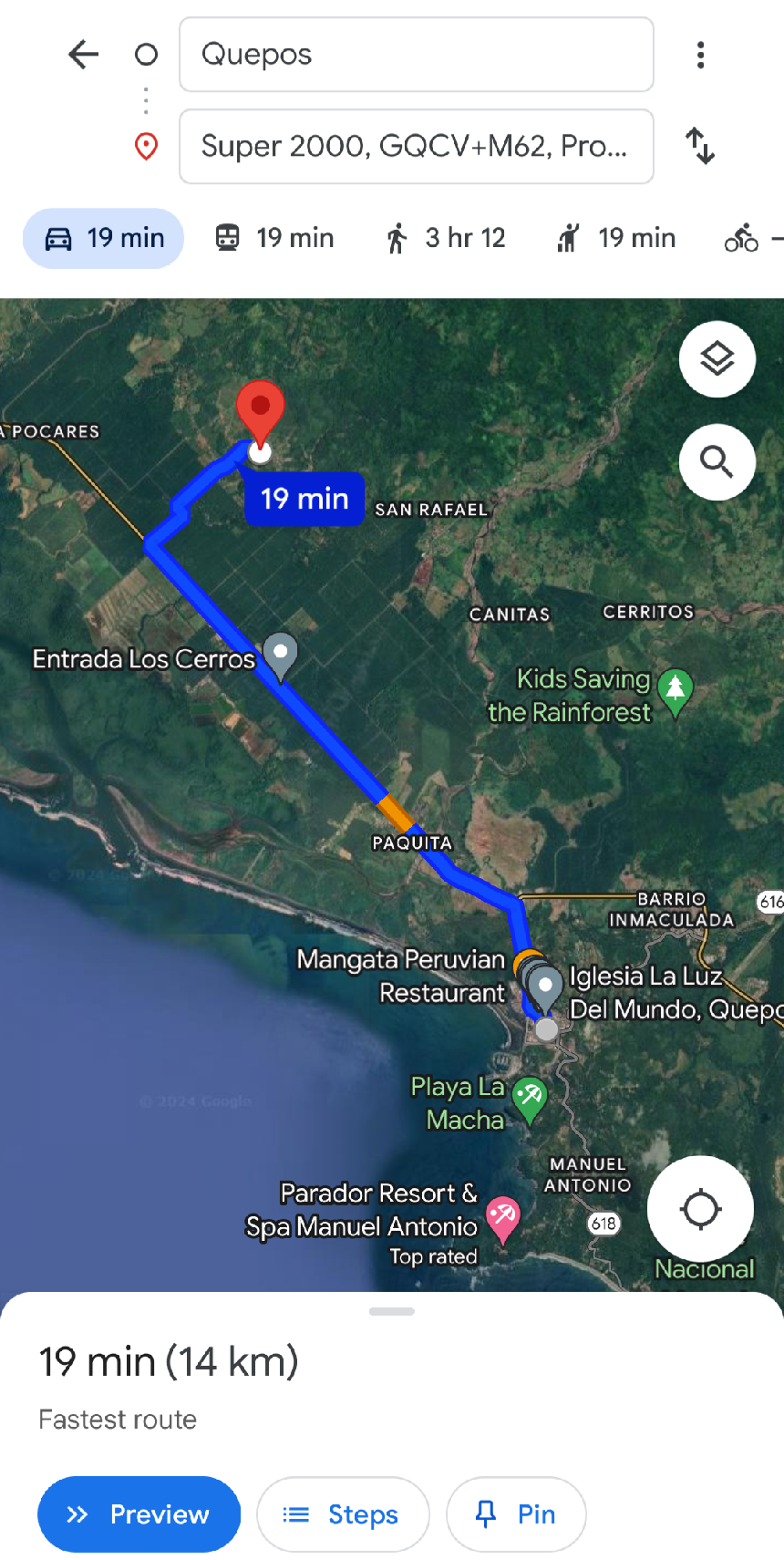Viewport: 784px width, 1560px height.
Task: Select Parador Resort & Spa marker
Action: [x=502, y=1217]
